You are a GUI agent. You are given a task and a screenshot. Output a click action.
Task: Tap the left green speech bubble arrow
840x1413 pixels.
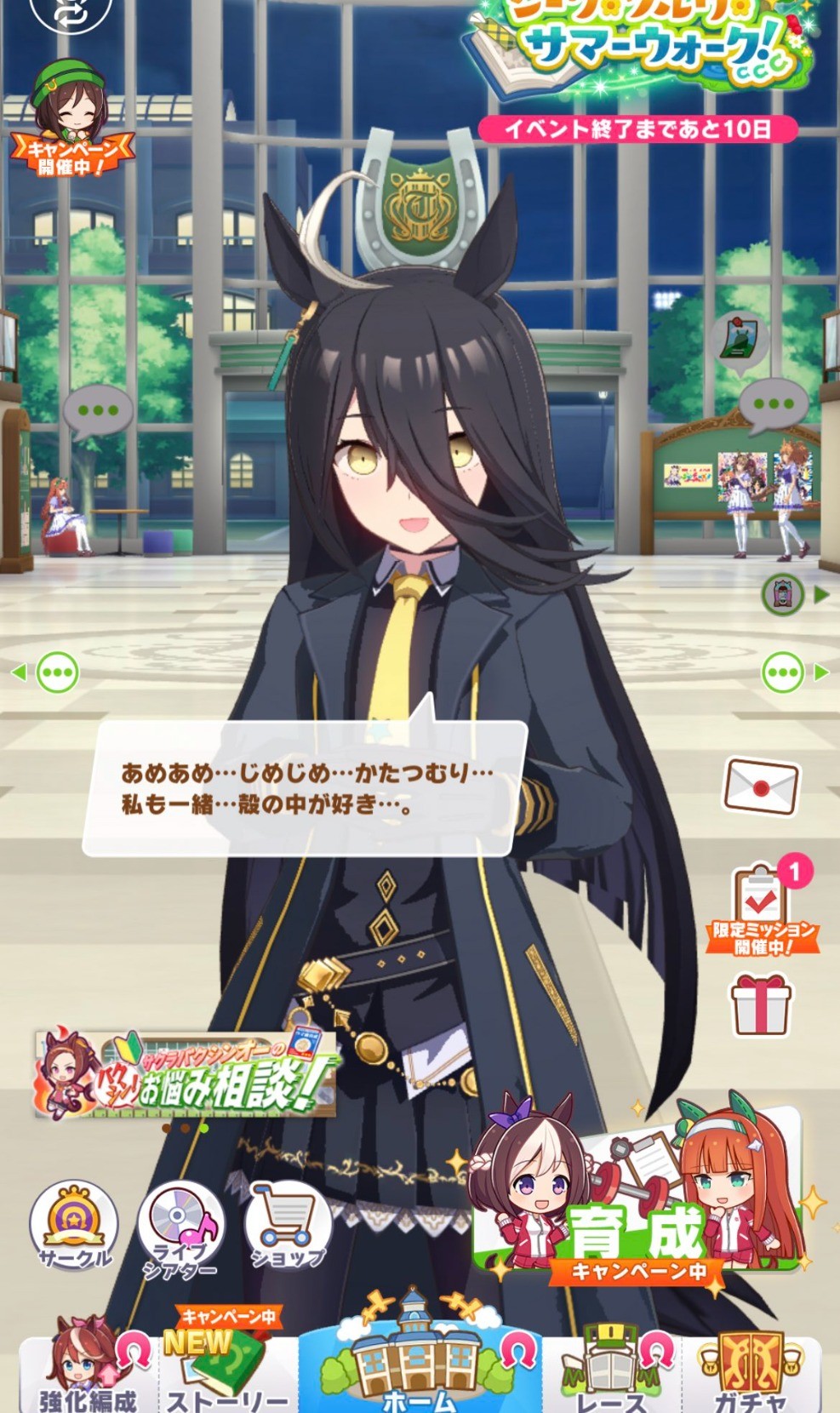[x=49, y=672]
